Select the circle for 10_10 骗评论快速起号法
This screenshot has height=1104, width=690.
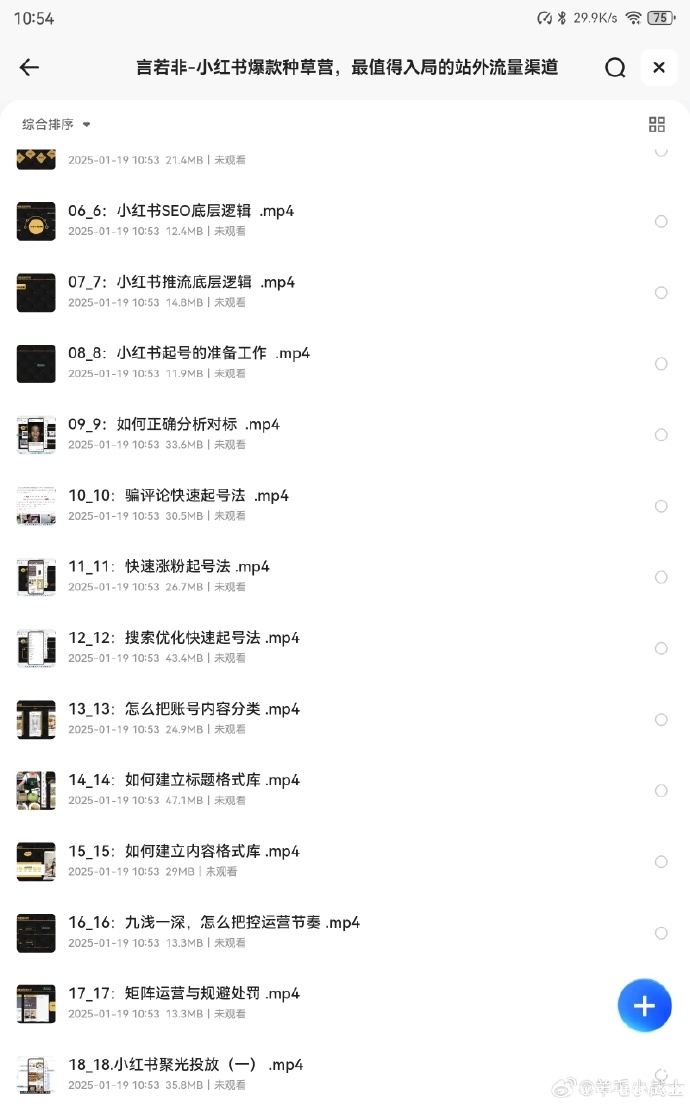(661, 506)
